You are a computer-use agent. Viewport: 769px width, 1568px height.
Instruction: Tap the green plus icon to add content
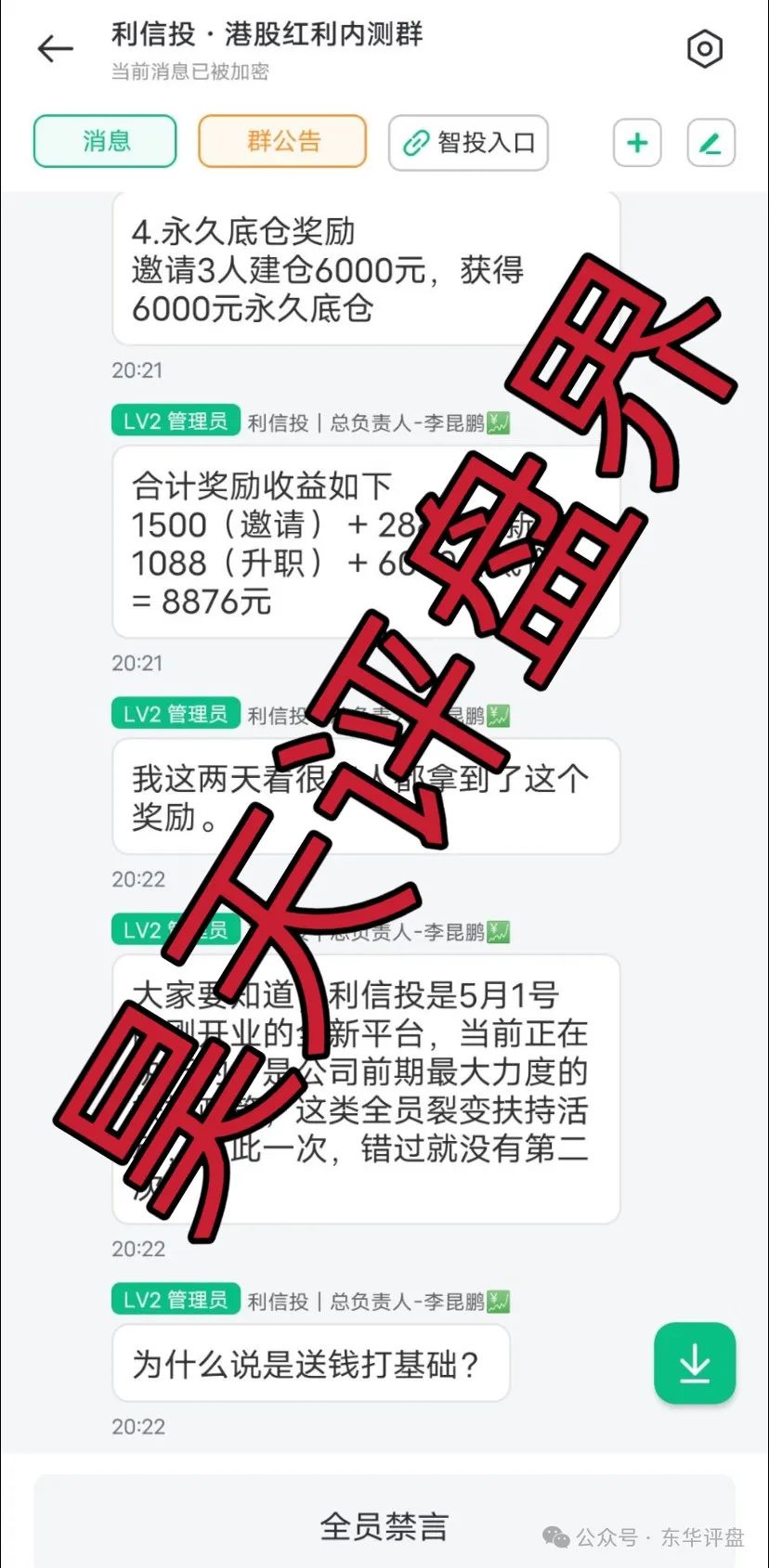637,142
